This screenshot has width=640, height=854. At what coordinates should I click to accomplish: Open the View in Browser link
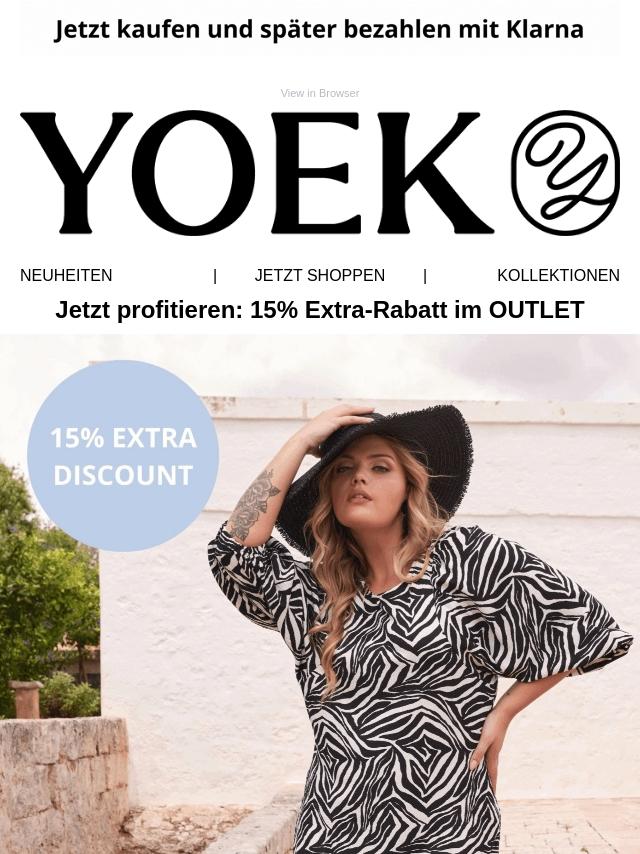[320, 93]
